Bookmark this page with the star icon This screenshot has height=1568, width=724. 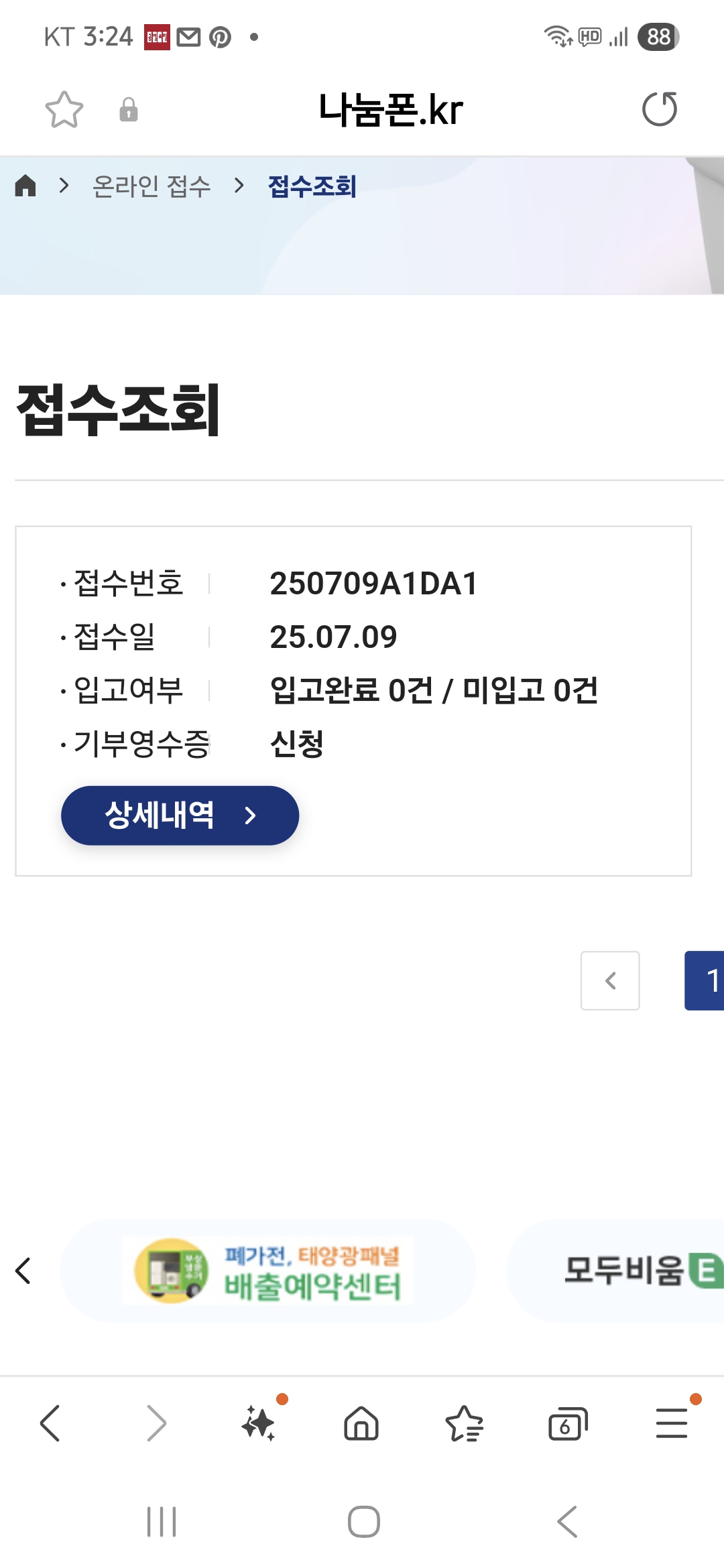[x=64, y=110]
